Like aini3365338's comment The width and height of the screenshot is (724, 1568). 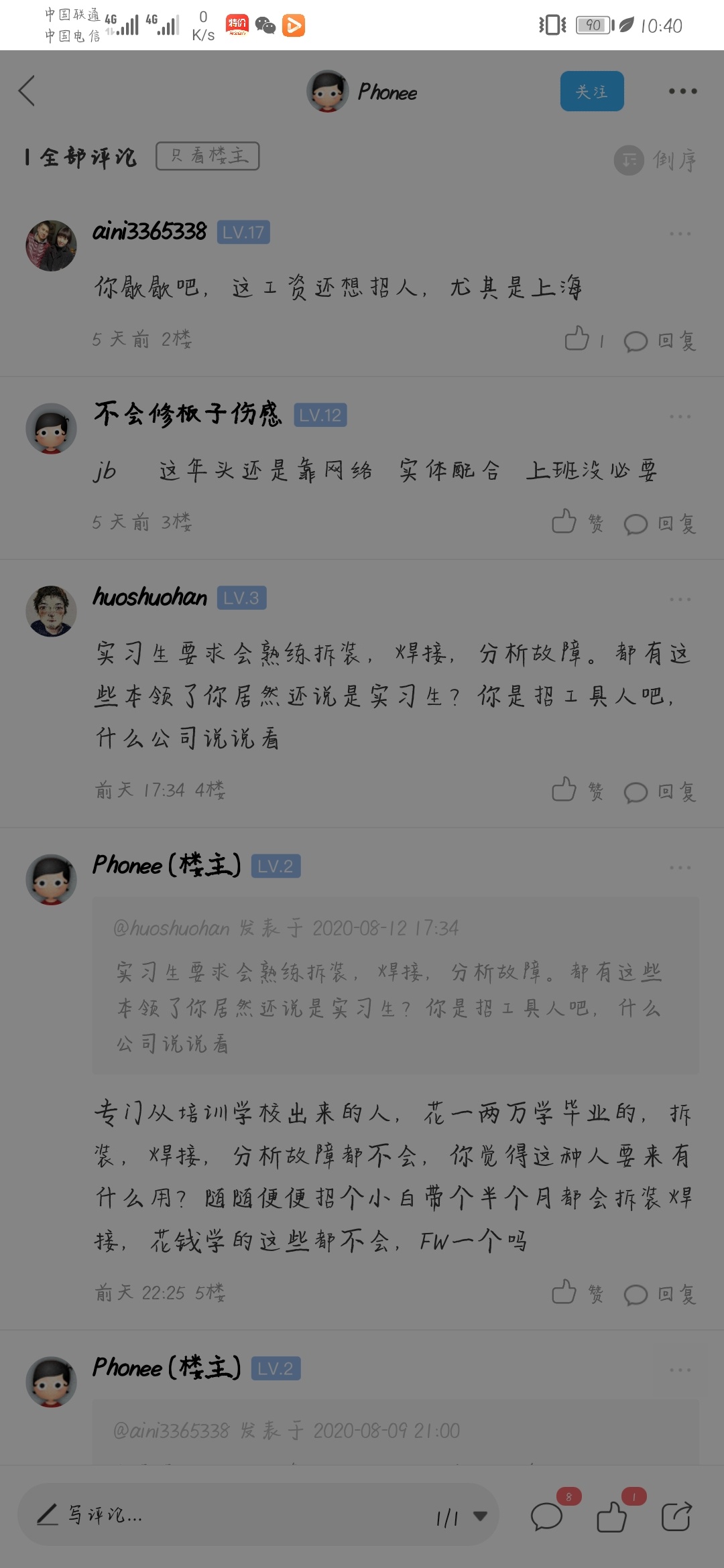pos(578,339)
